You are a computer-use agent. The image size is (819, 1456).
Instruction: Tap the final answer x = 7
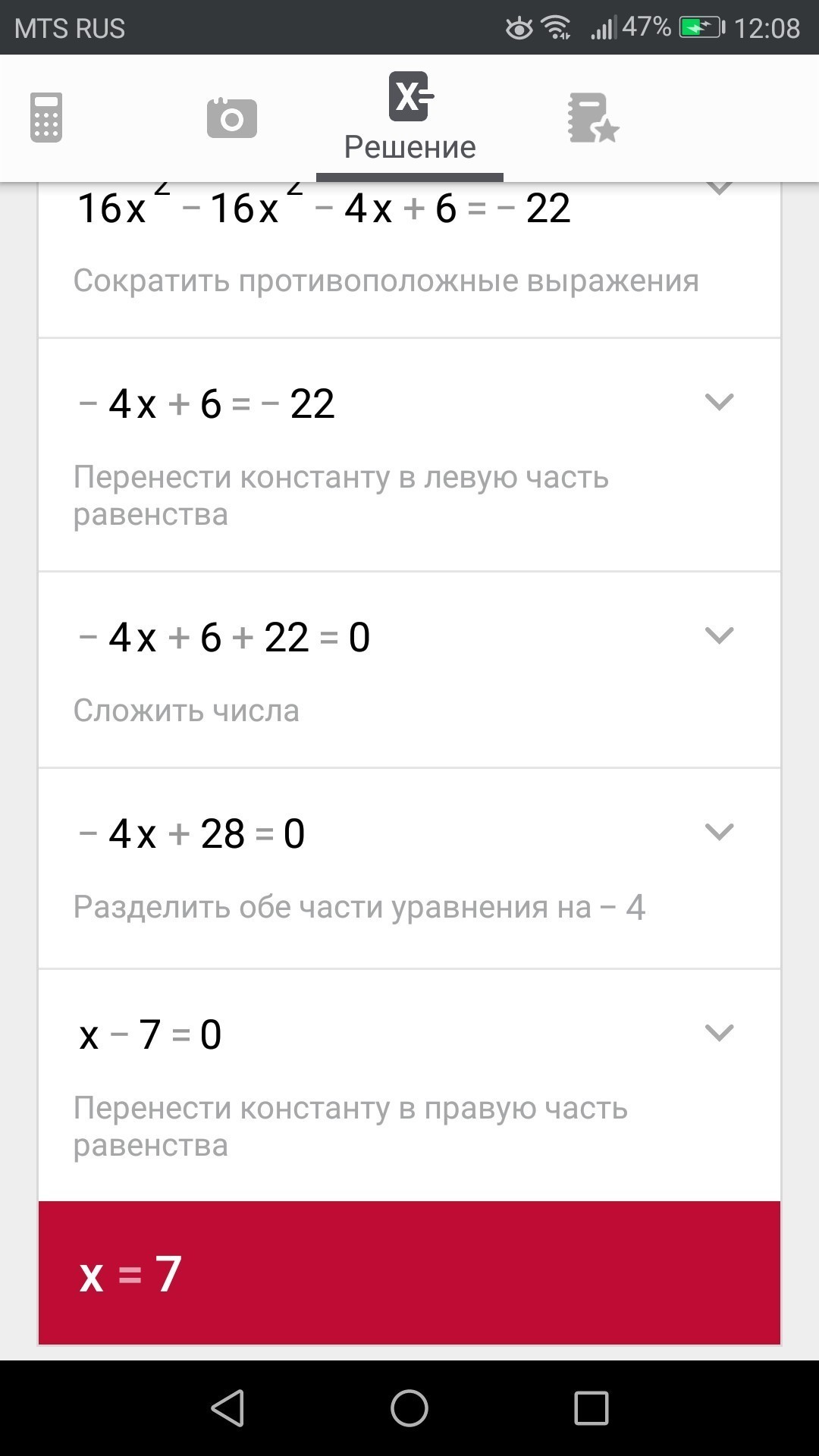(x=409, y=1273)
